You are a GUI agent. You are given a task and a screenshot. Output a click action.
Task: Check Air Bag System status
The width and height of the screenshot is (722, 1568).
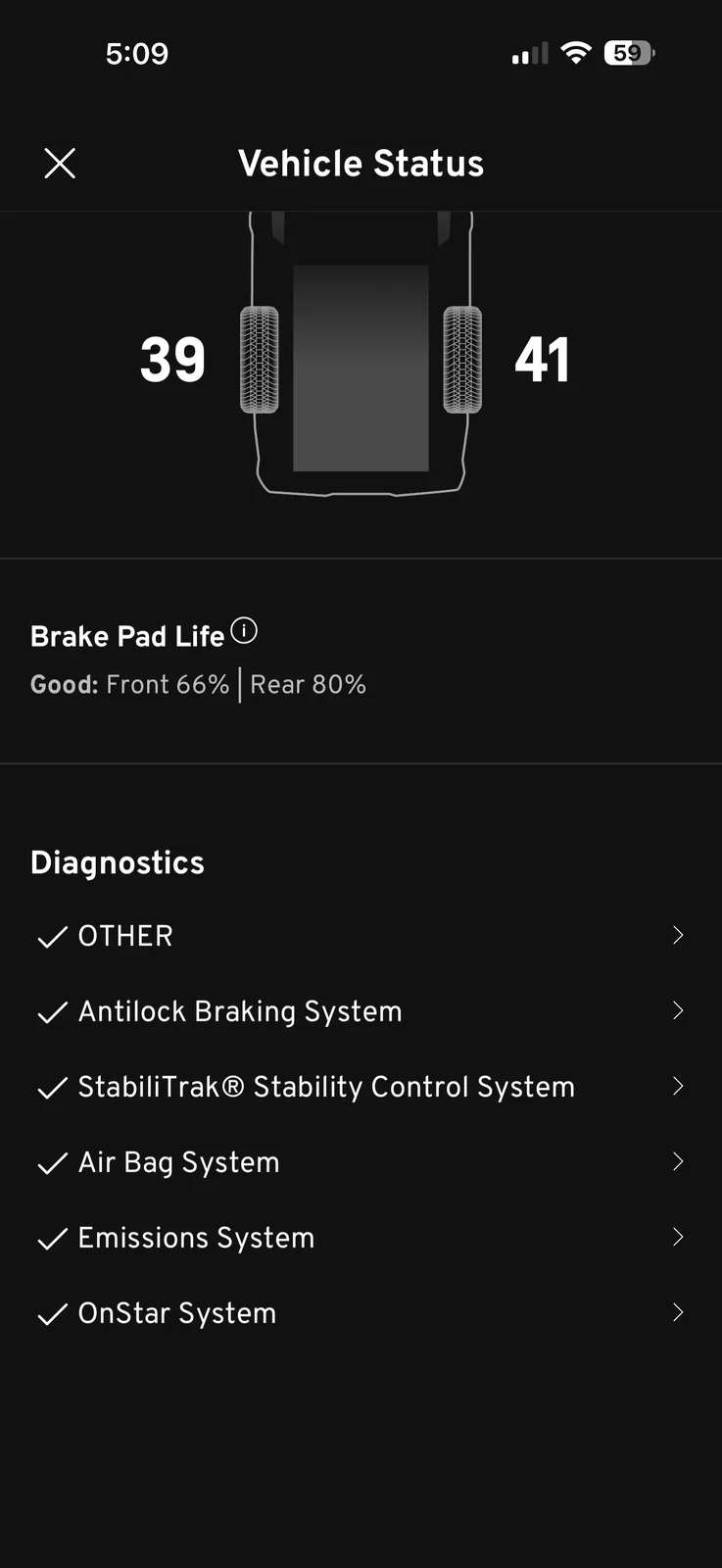click(361, 1162)
